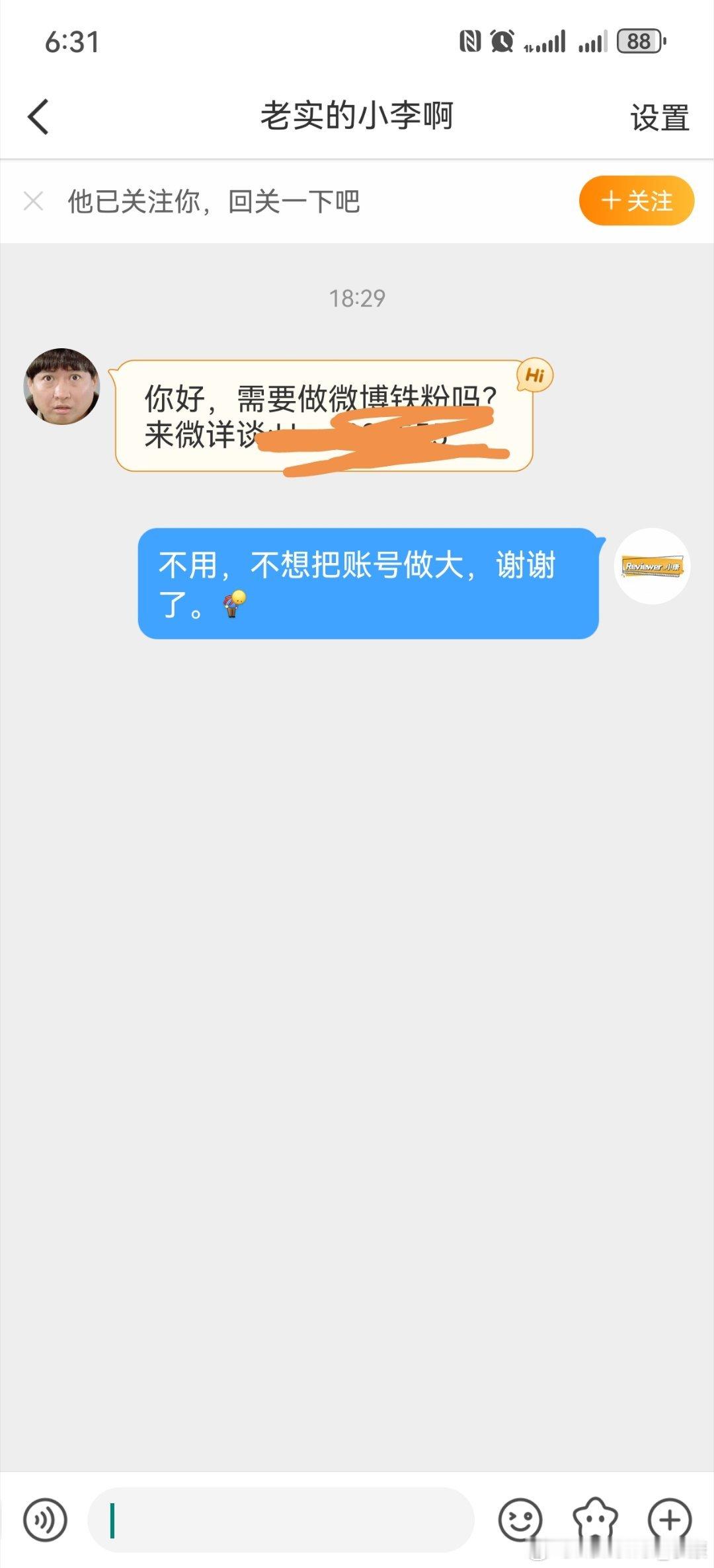Follow back with the +关注 button
Viewport: 714px width, 1568px height.
636,201
